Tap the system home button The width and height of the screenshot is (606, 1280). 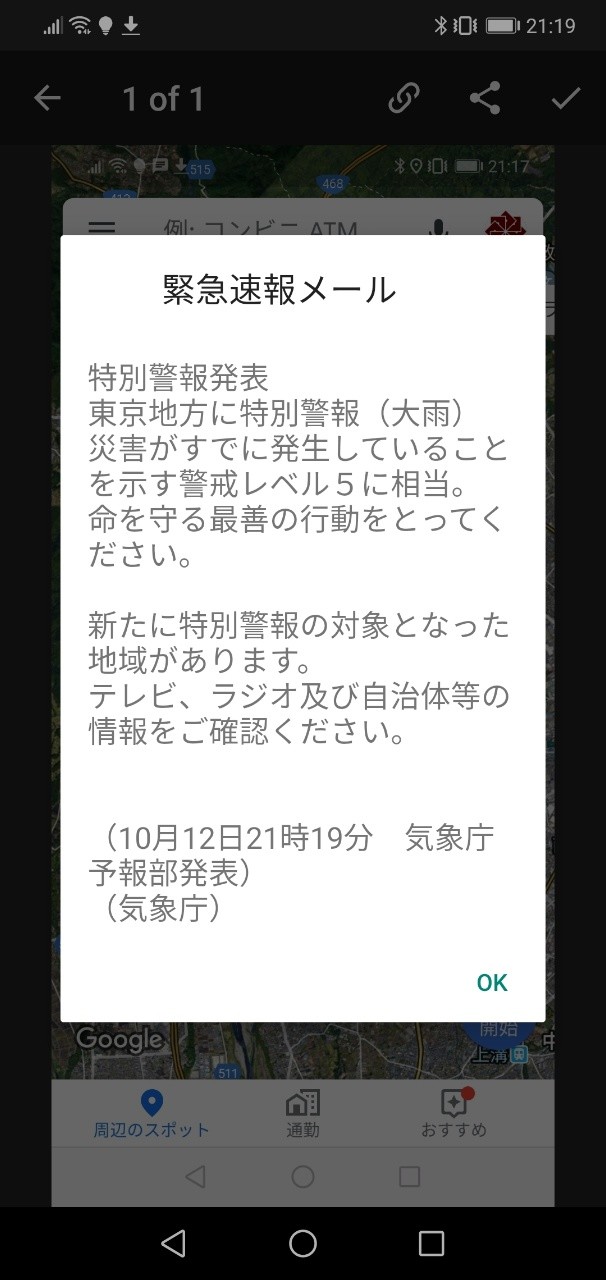pos(303,1243)
